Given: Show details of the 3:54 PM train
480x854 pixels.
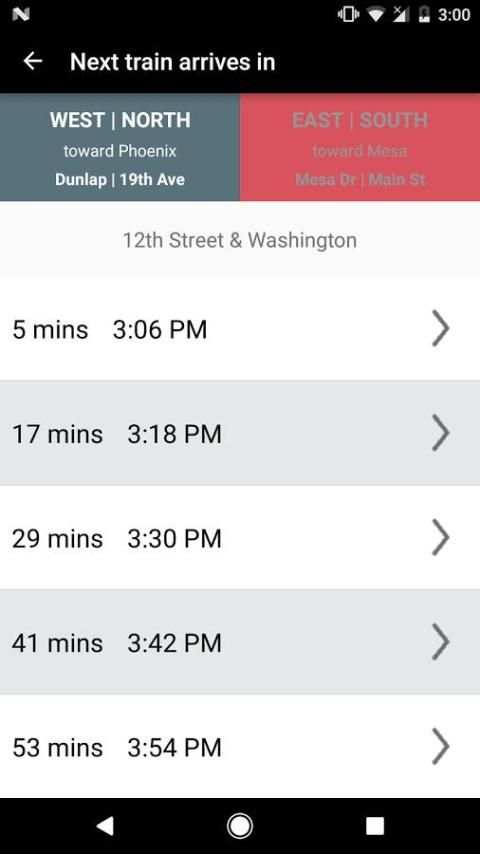Looking at the screenshot, I should tap(240, 746).
